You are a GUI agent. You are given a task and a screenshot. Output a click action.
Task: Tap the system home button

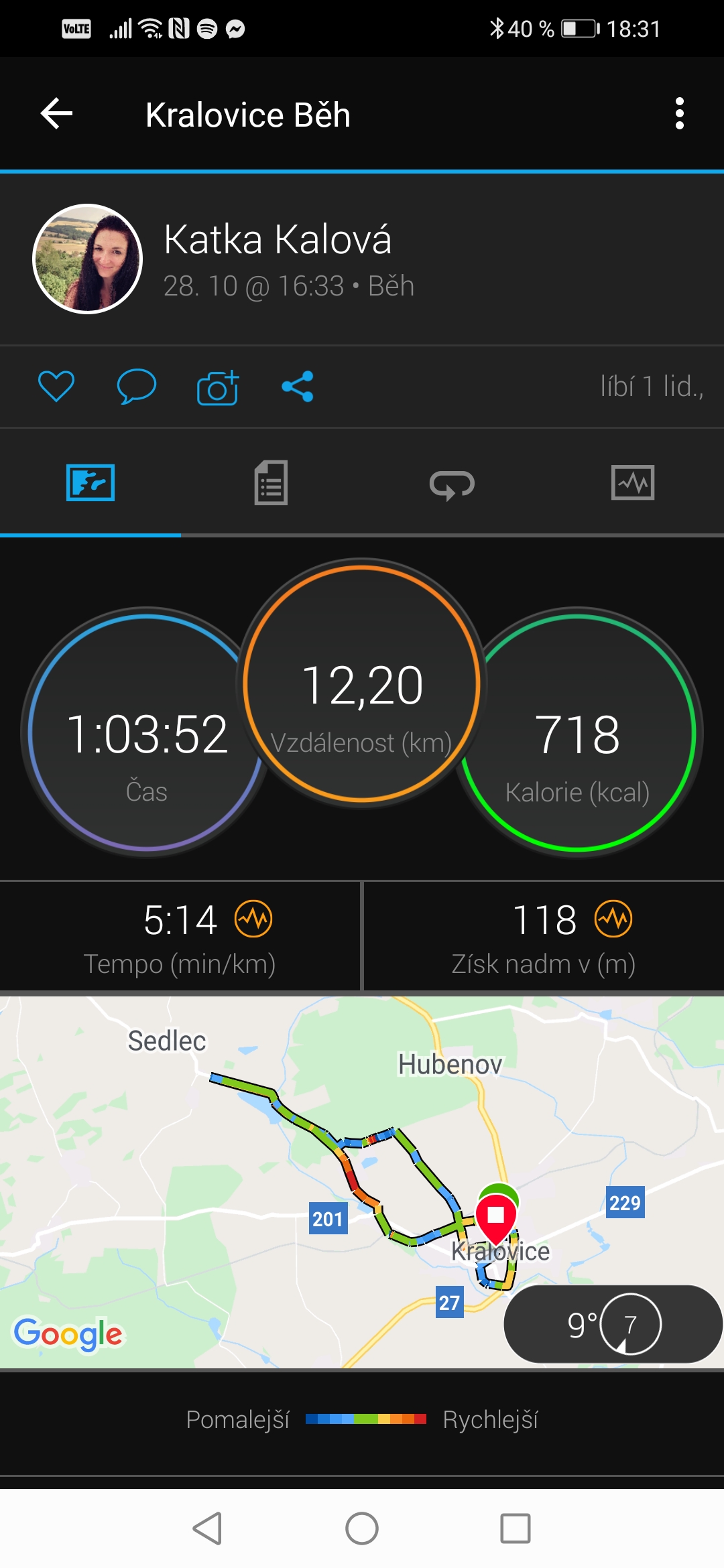point(362,1528)
